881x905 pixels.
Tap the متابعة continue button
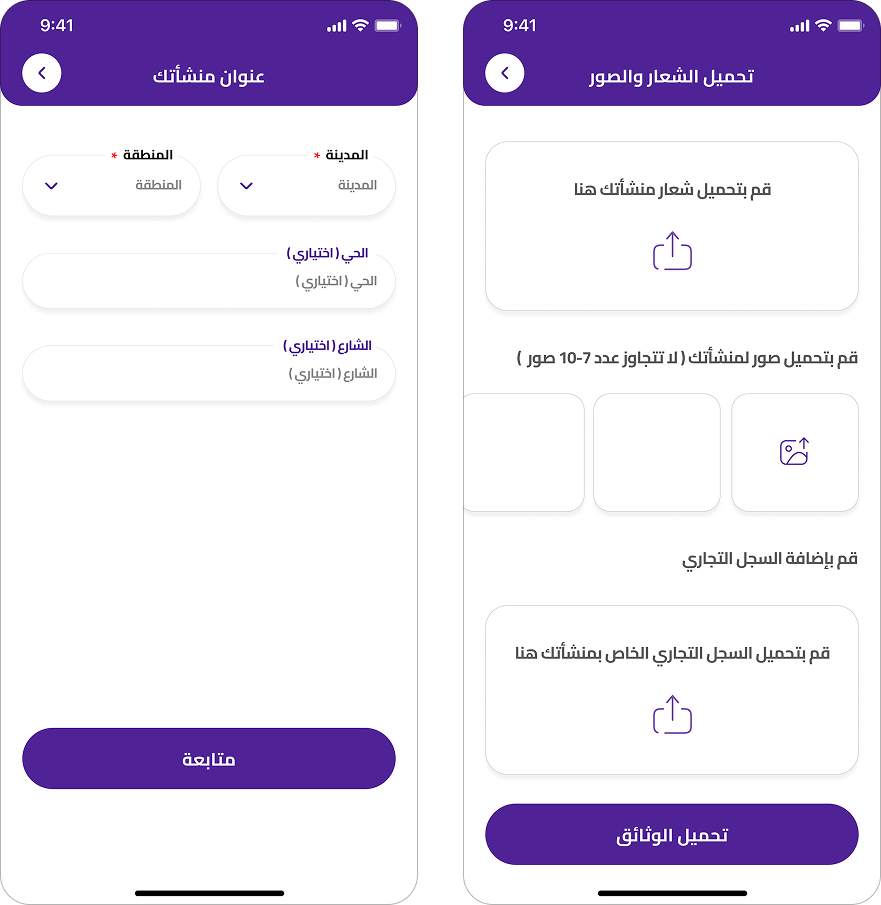[208, 759]
